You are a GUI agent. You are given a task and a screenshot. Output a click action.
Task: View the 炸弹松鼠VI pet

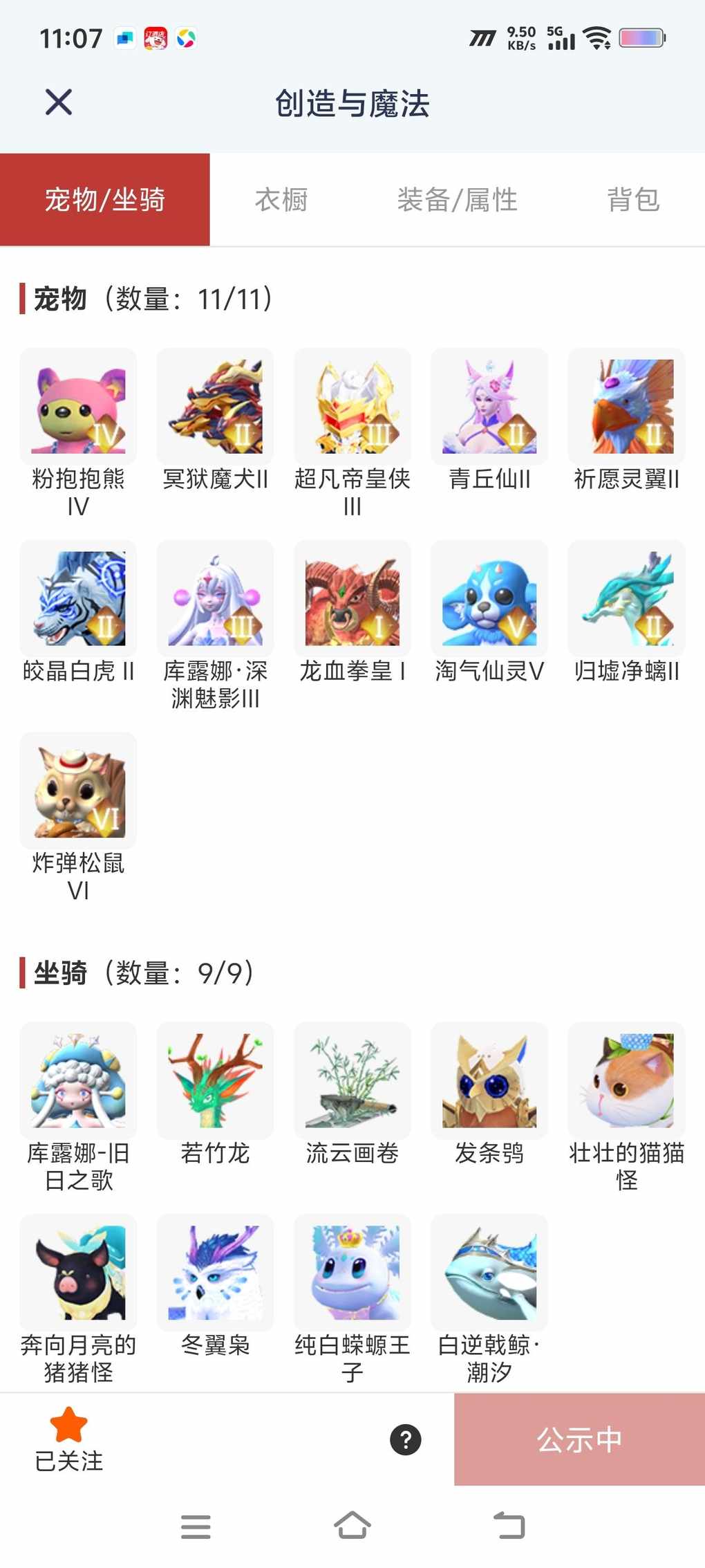(x=78, y=791)
